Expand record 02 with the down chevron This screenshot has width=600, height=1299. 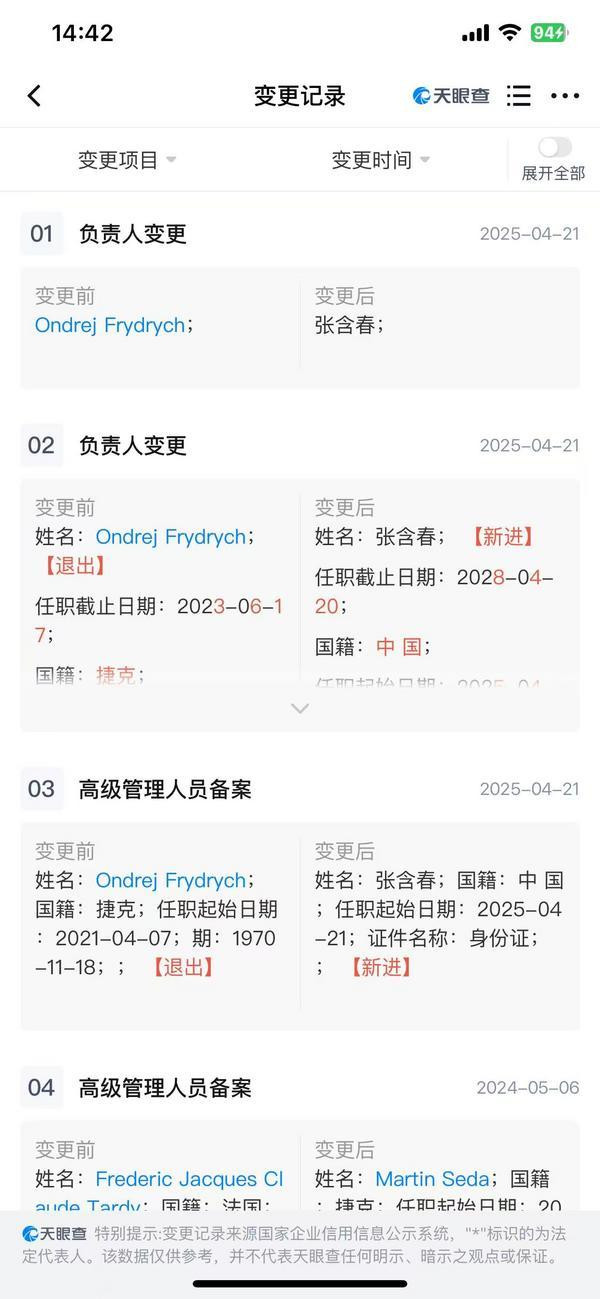[x=300, y=708]
